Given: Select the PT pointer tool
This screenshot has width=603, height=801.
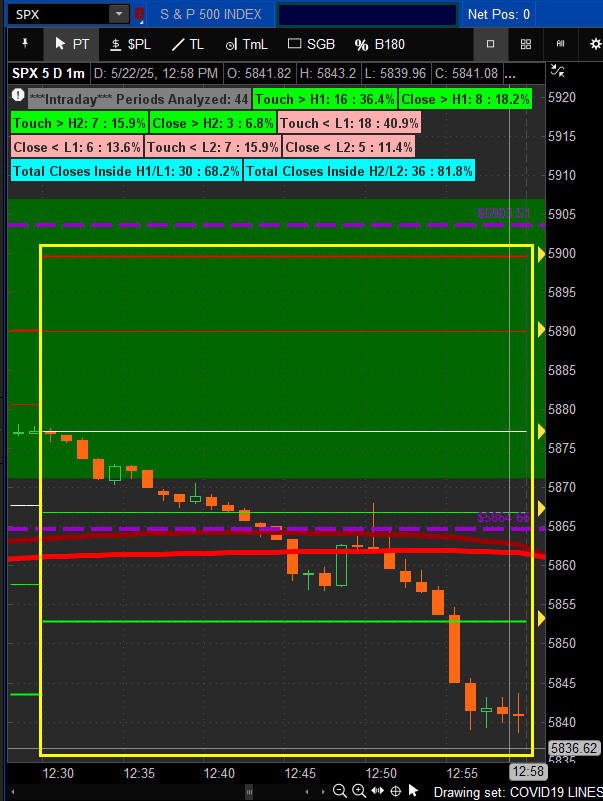Looking at the screenshot, I should (71, 44).
